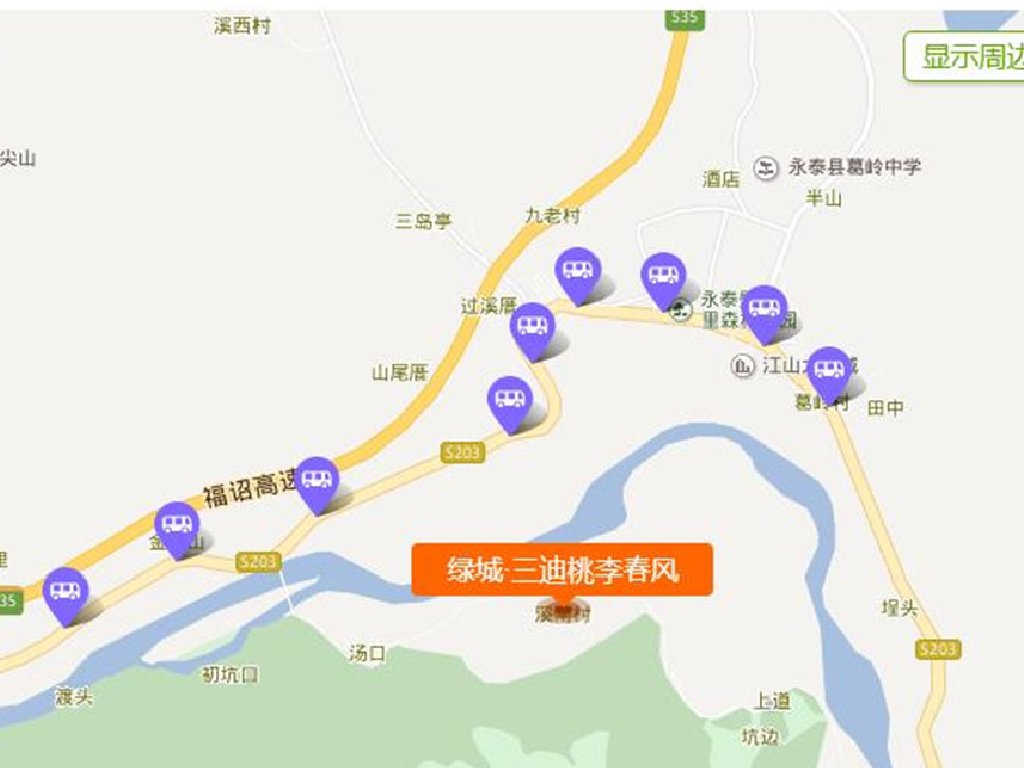This screenshot has height=768, width=1024.
Task: Open the 绿城·三迪桃李春风 property marker
Action: coord(562,571)
